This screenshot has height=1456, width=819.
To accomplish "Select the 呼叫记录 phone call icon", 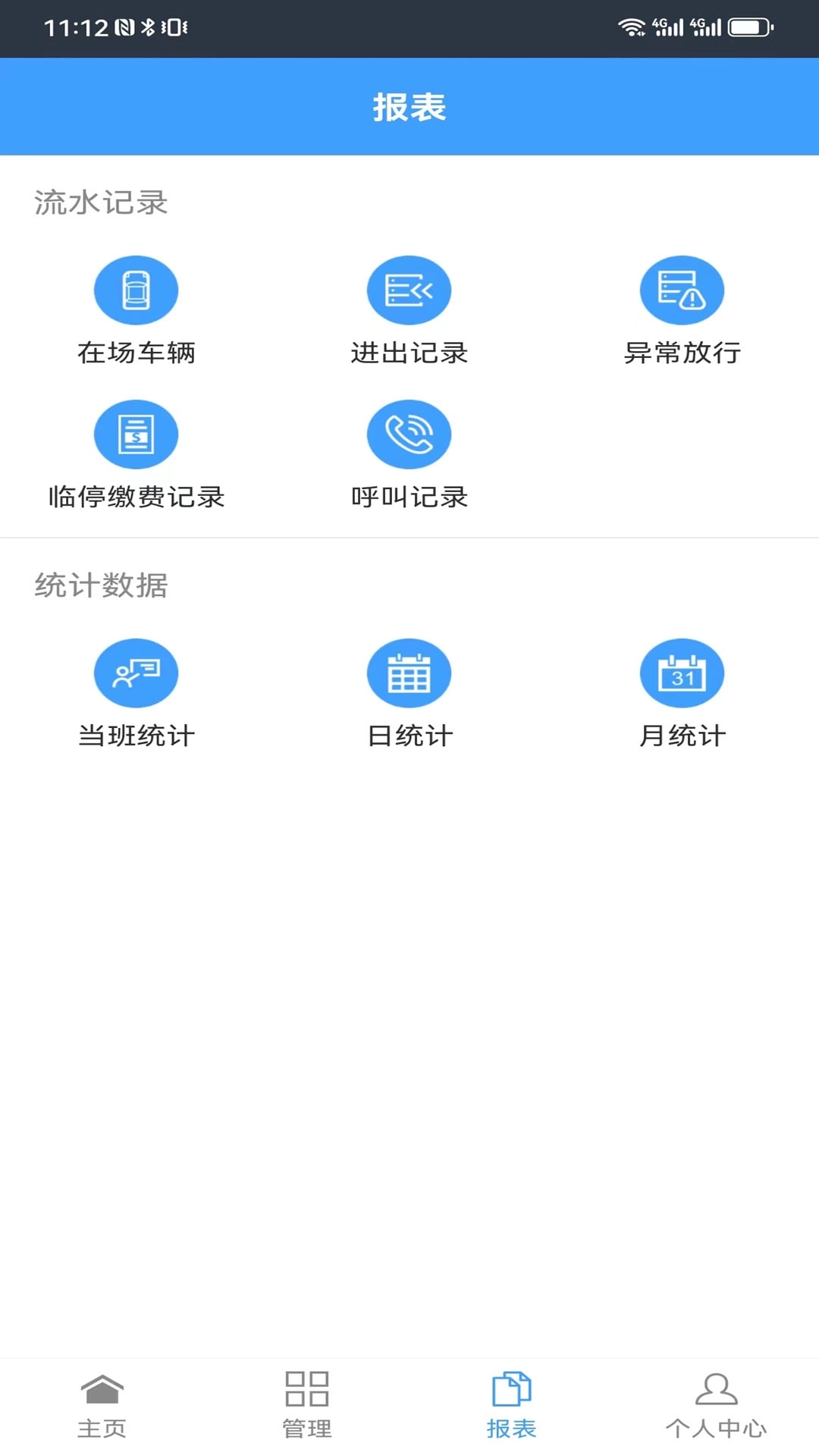I will [x=409, y=434].
